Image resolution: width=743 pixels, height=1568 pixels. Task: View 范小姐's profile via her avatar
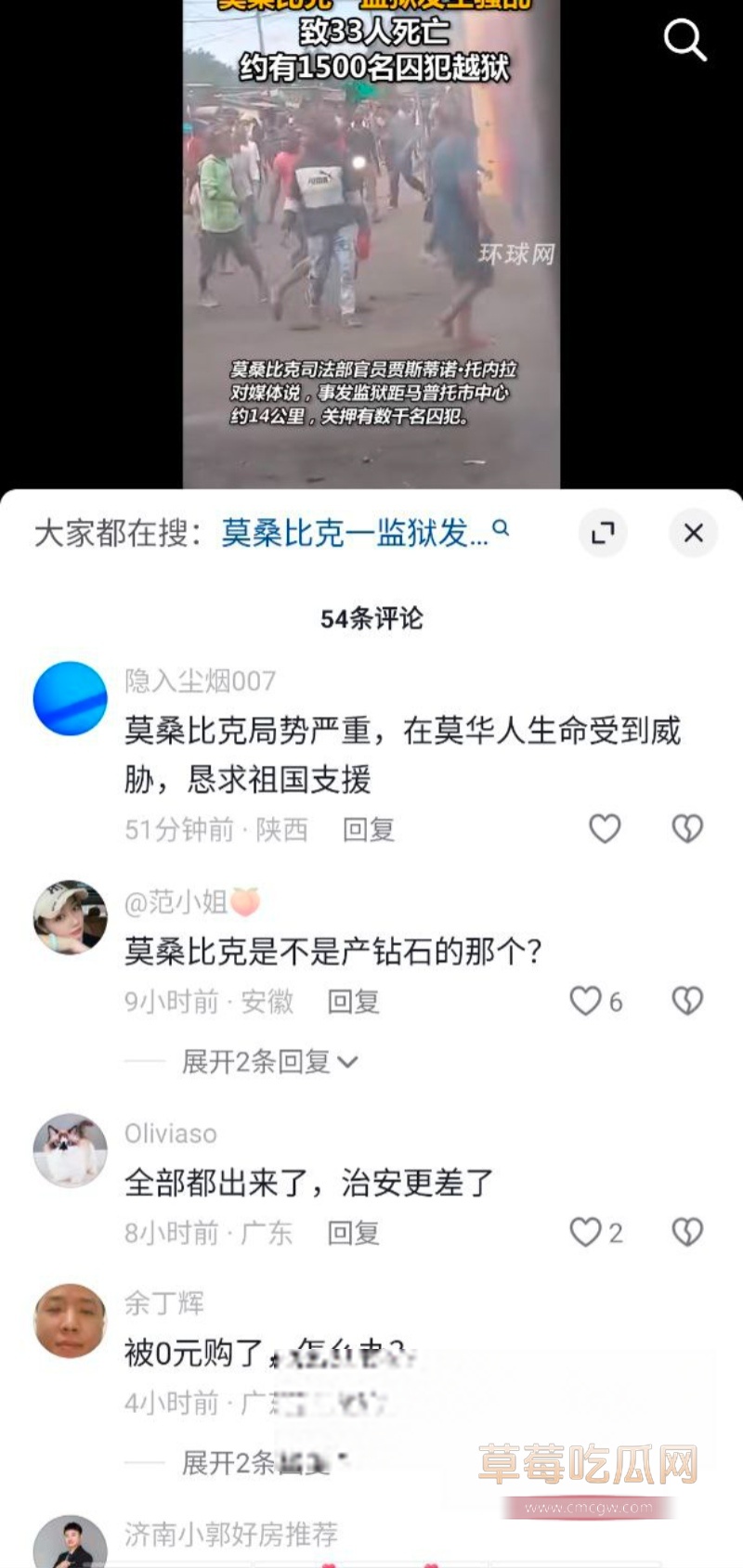[71, 917]
